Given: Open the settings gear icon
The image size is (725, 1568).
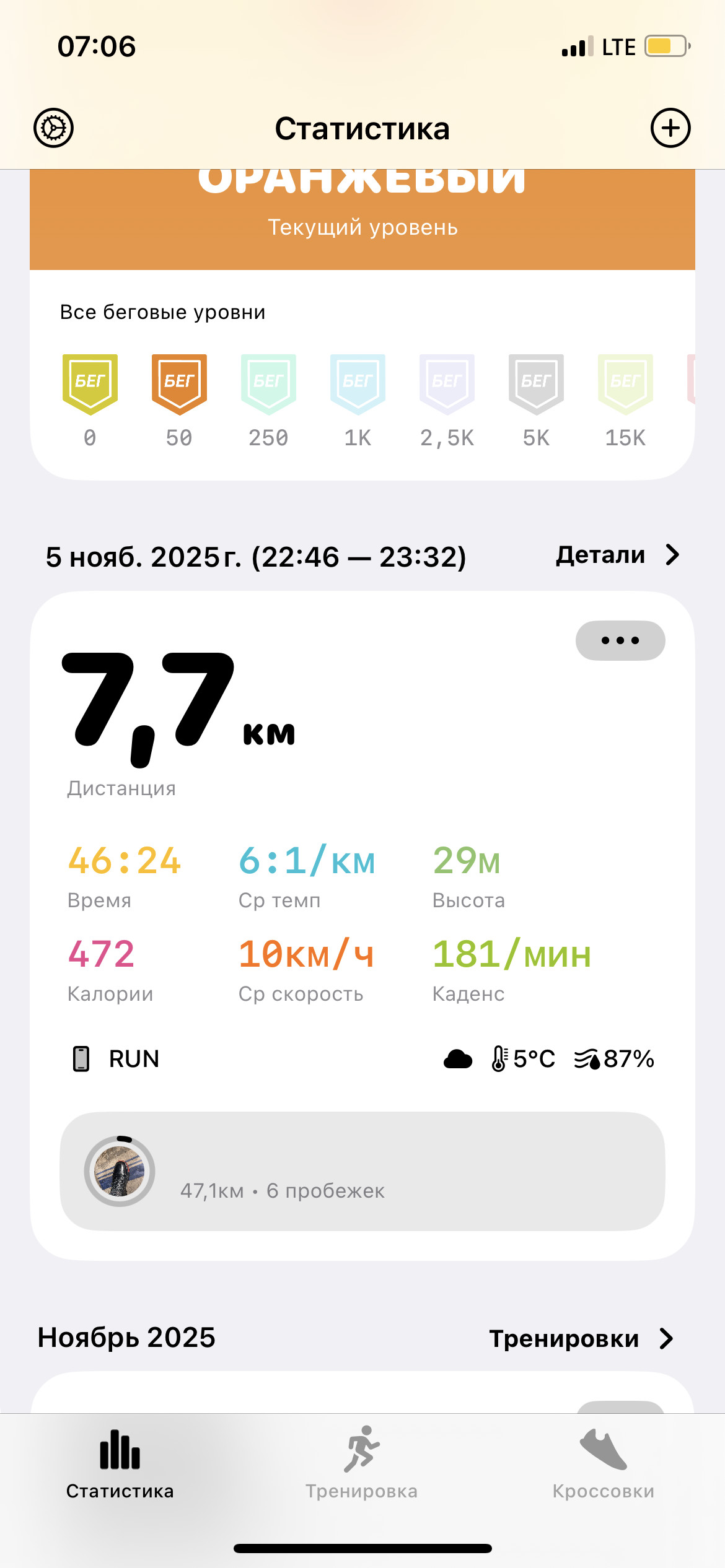Looking at the screenshot, I should click(x=53, y=128).
